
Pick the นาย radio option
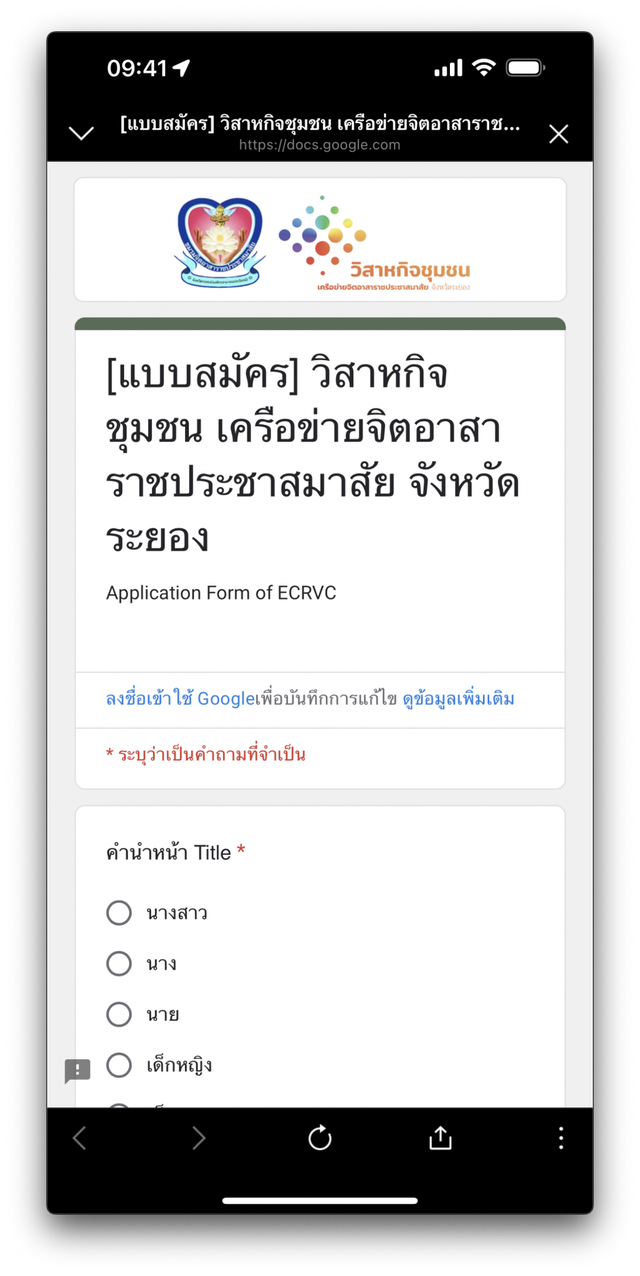click(x=119, y=1015)
